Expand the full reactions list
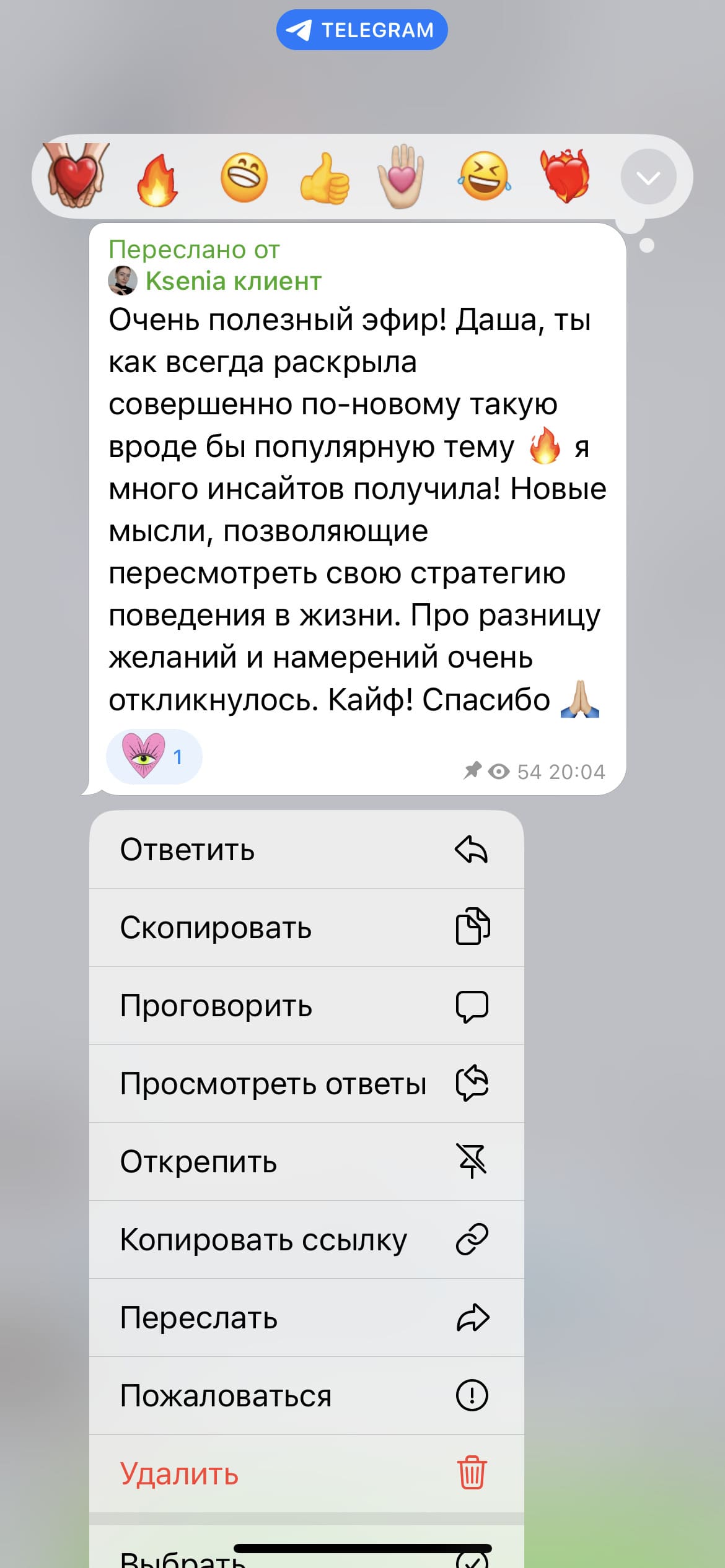 (648, 178)
